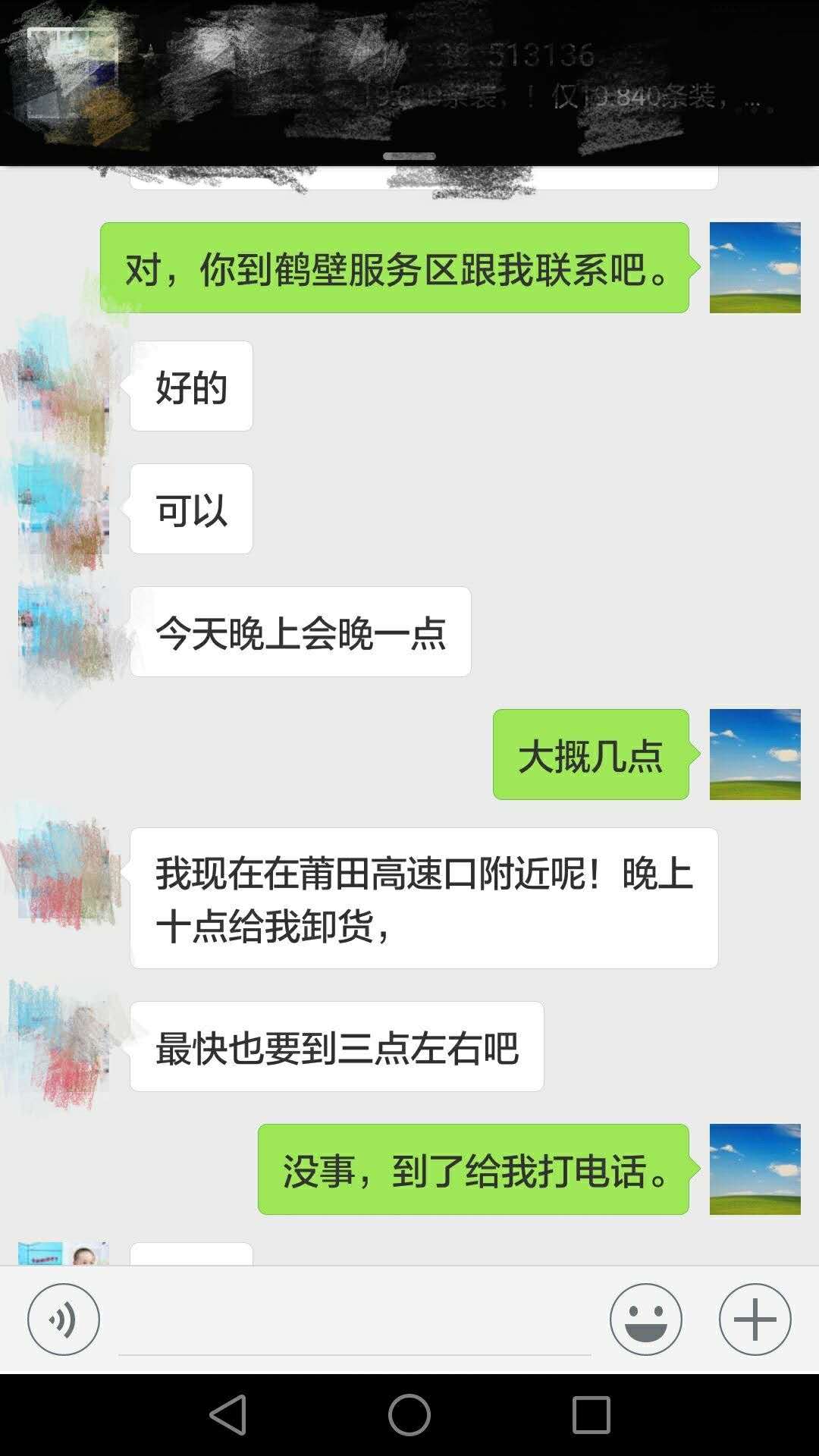Open the emoji picker
Viewport: 819px width, 1456px height.
coord(645,1319)
